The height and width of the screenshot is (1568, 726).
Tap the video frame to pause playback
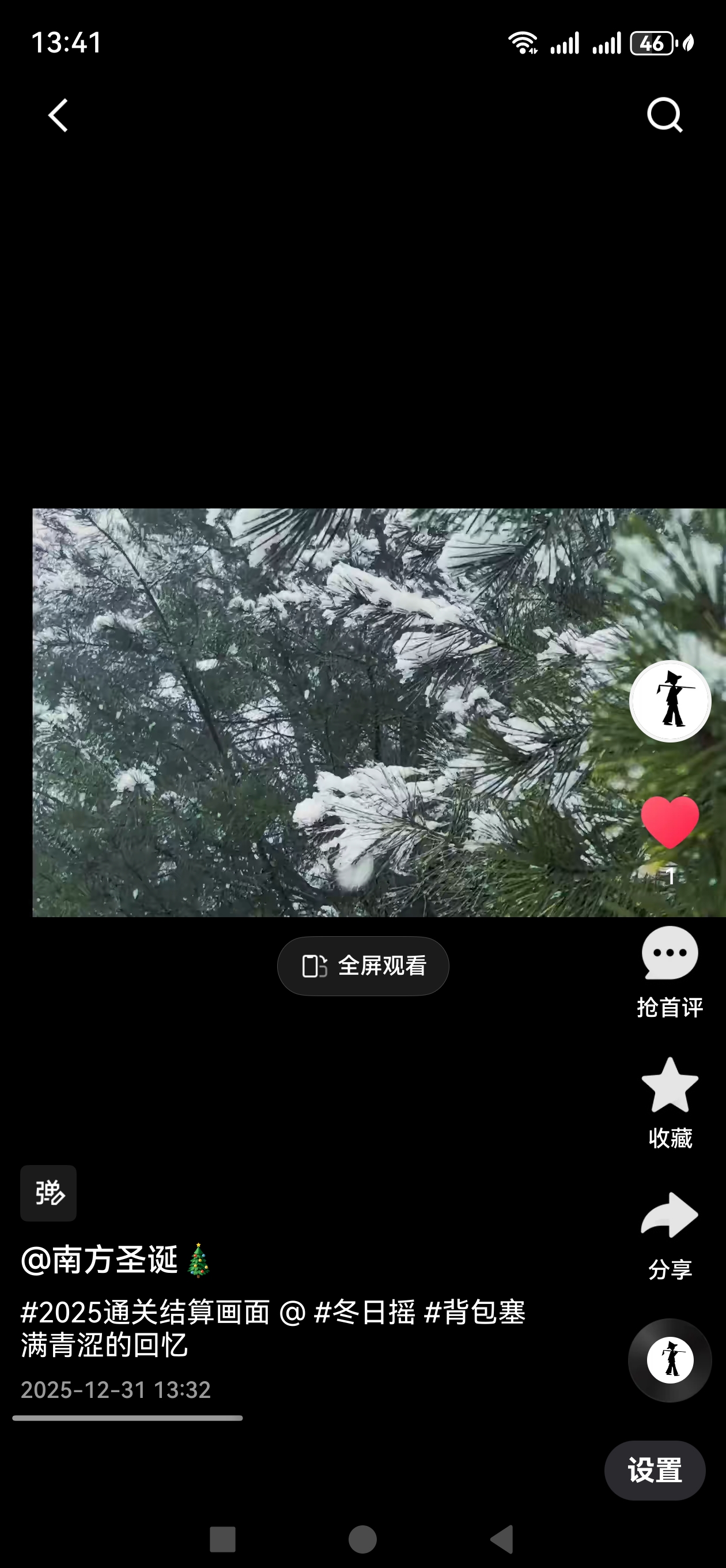304,712
